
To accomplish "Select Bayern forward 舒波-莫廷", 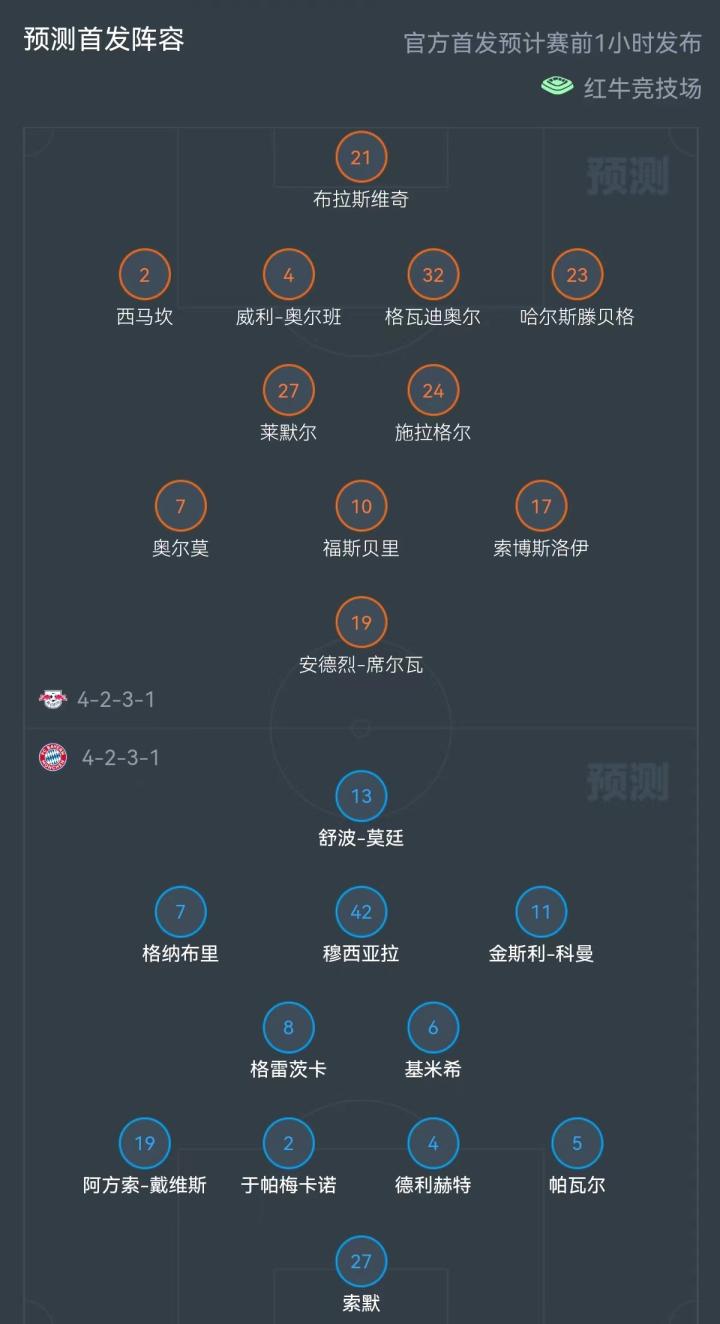I will pyautogui.click(x=361, y=797).
